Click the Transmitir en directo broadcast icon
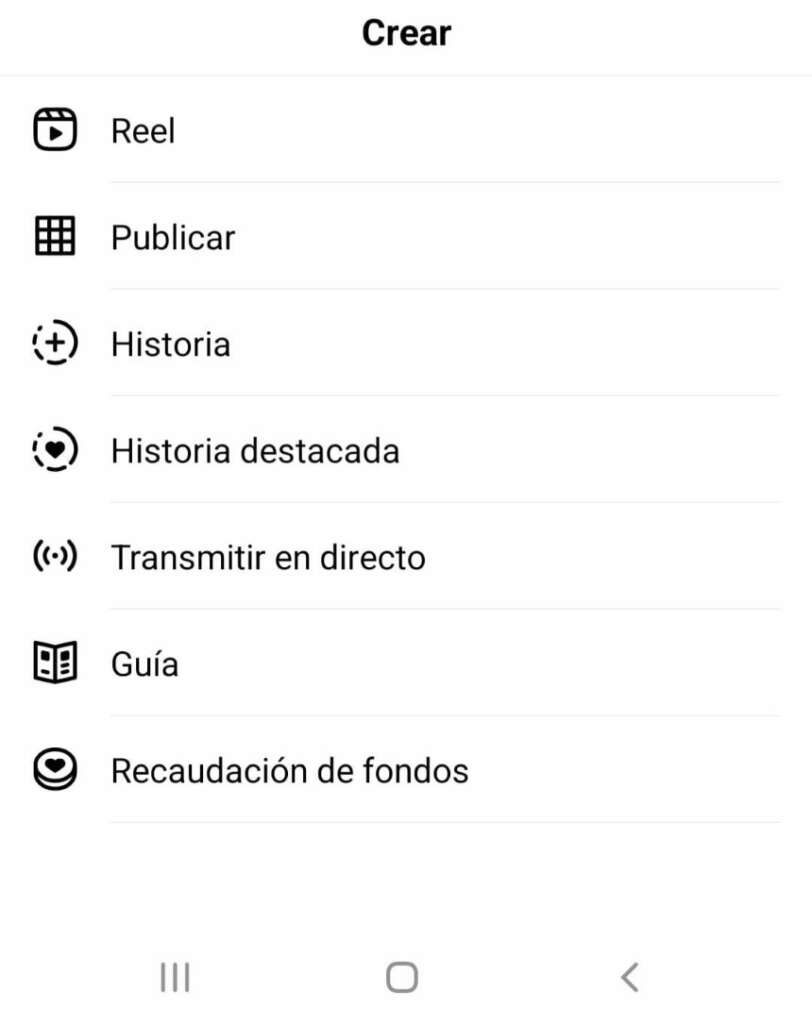812x1024 pixels. click(x=55, y=557)
